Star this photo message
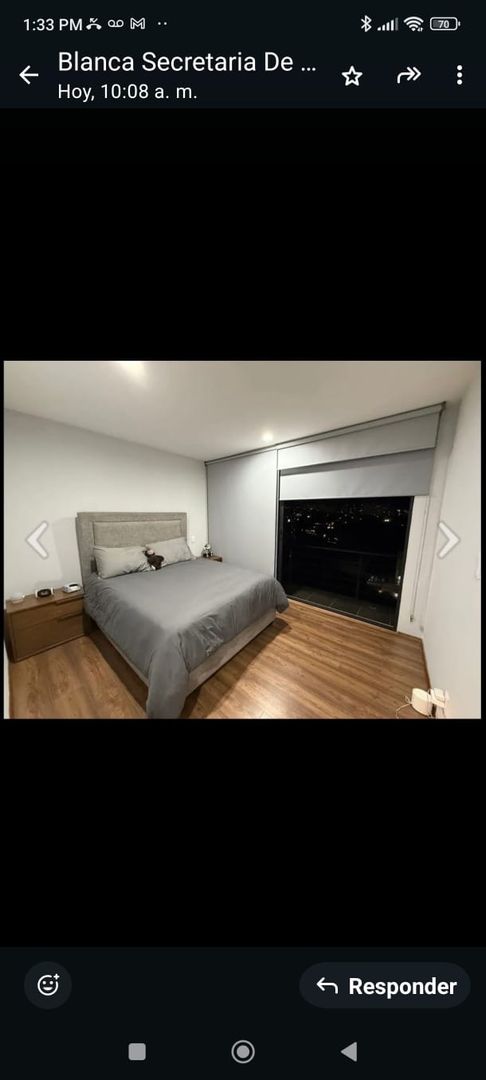The image size is (486, 1080). coord(352,76)
